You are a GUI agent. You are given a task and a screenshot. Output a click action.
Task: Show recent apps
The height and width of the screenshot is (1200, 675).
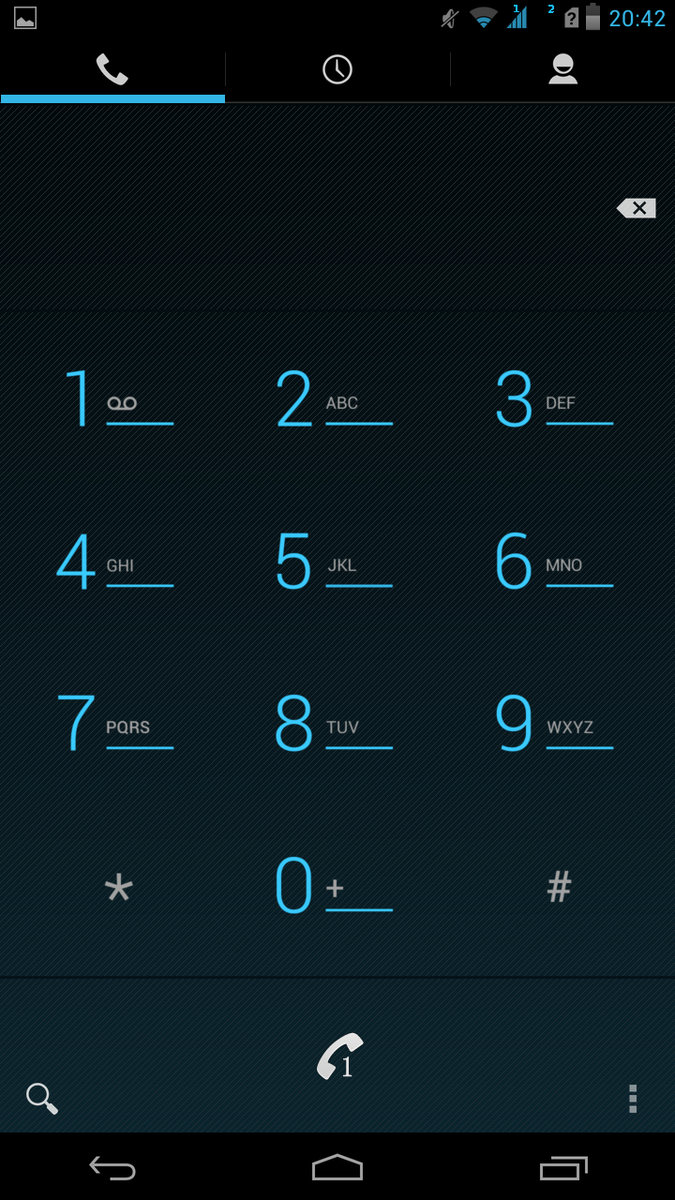[x=563, y=1167]
